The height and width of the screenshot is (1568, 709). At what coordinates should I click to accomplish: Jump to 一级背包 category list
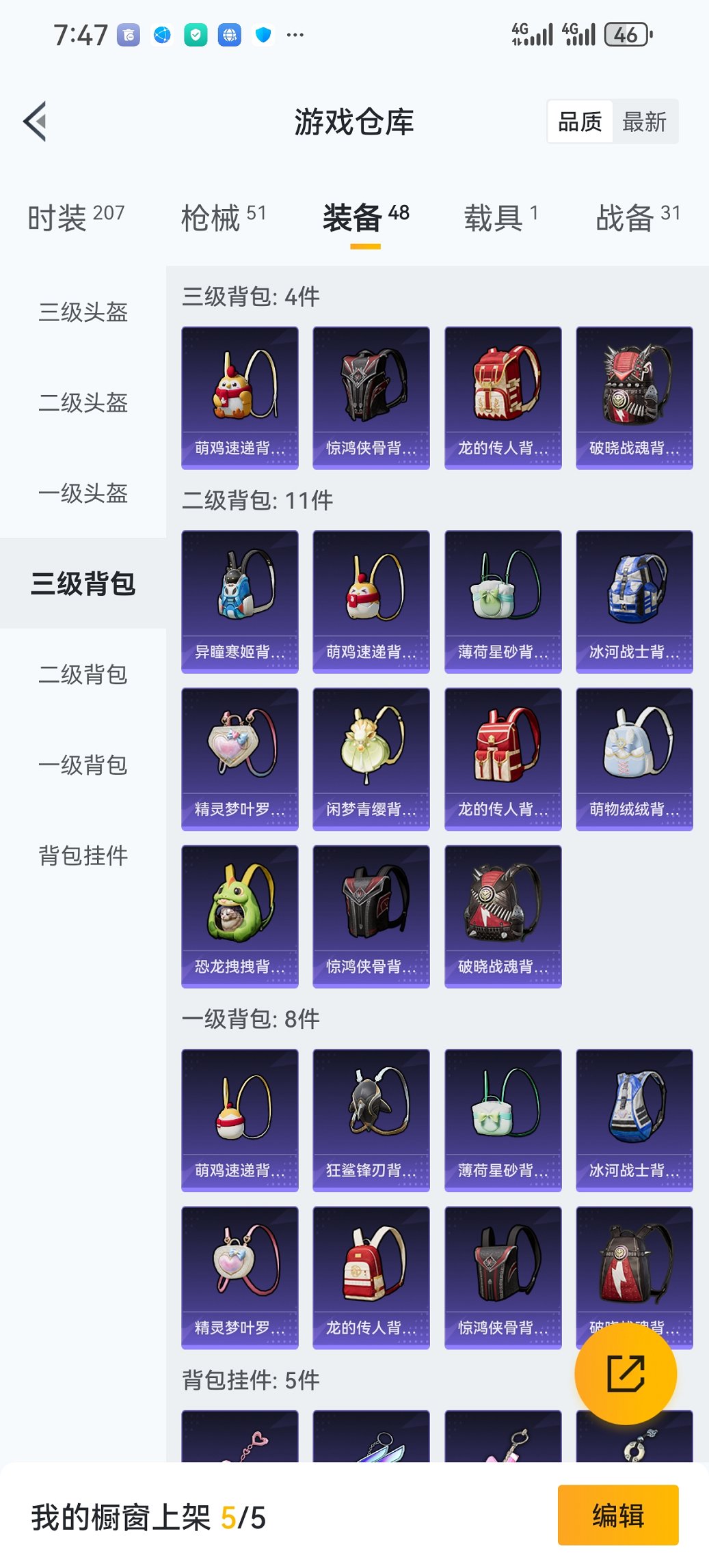(83, 765)
